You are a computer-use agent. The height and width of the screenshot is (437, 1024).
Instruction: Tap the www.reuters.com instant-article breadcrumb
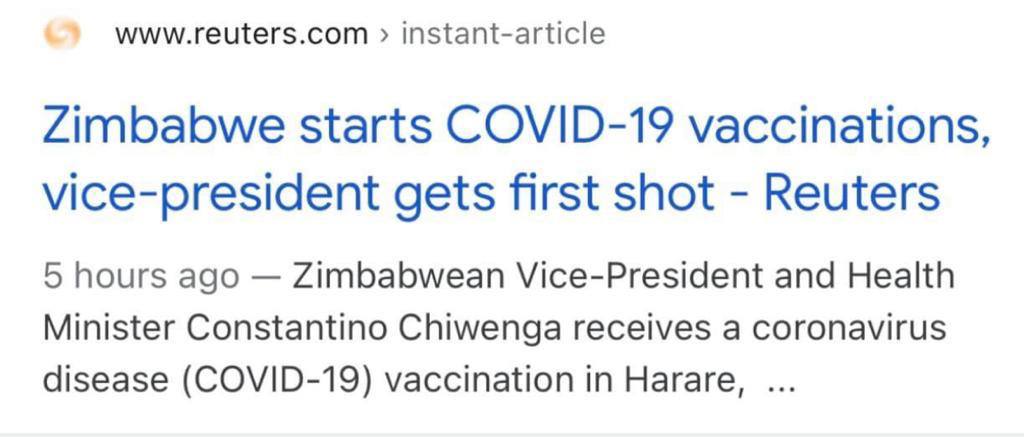360,35
